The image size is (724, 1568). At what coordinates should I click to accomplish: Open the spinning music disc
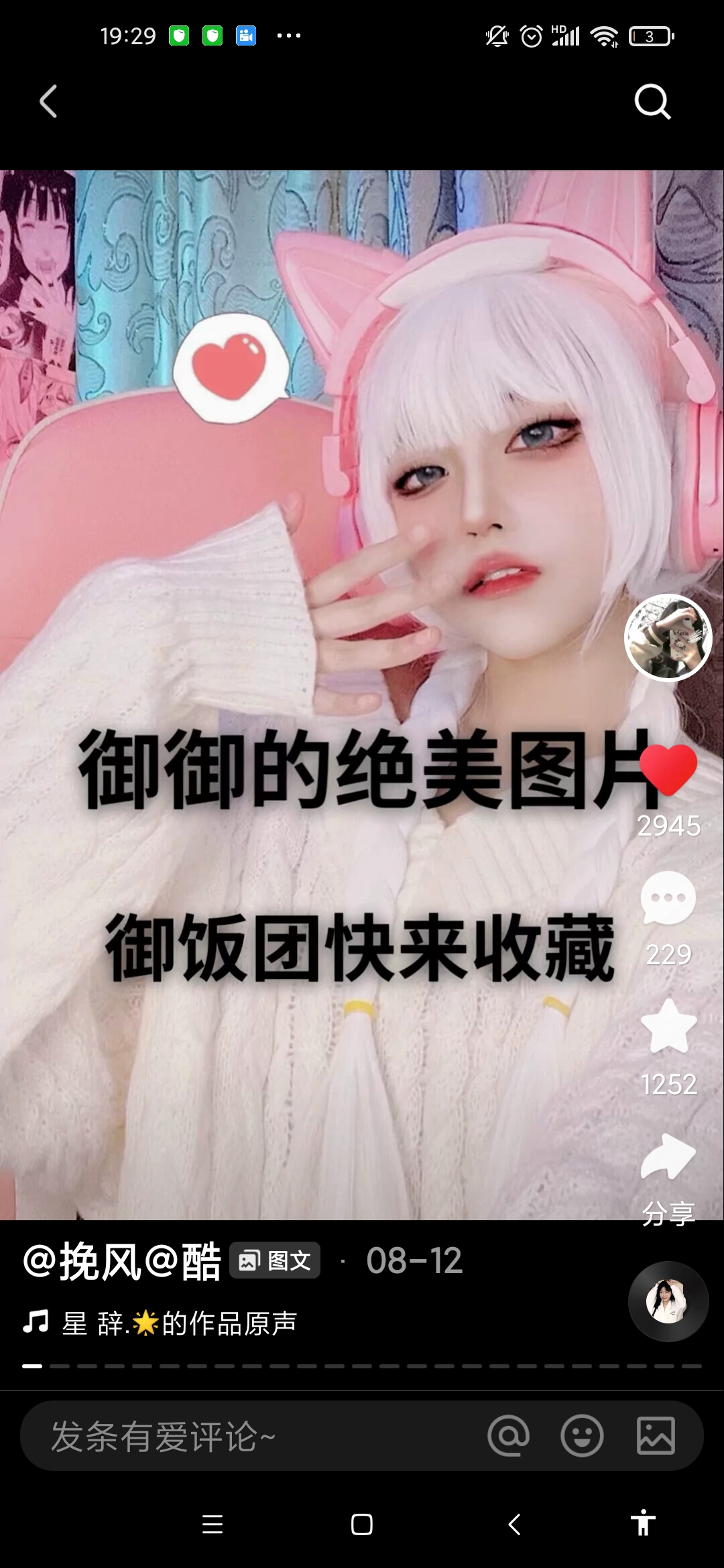tap(668, 1301)
